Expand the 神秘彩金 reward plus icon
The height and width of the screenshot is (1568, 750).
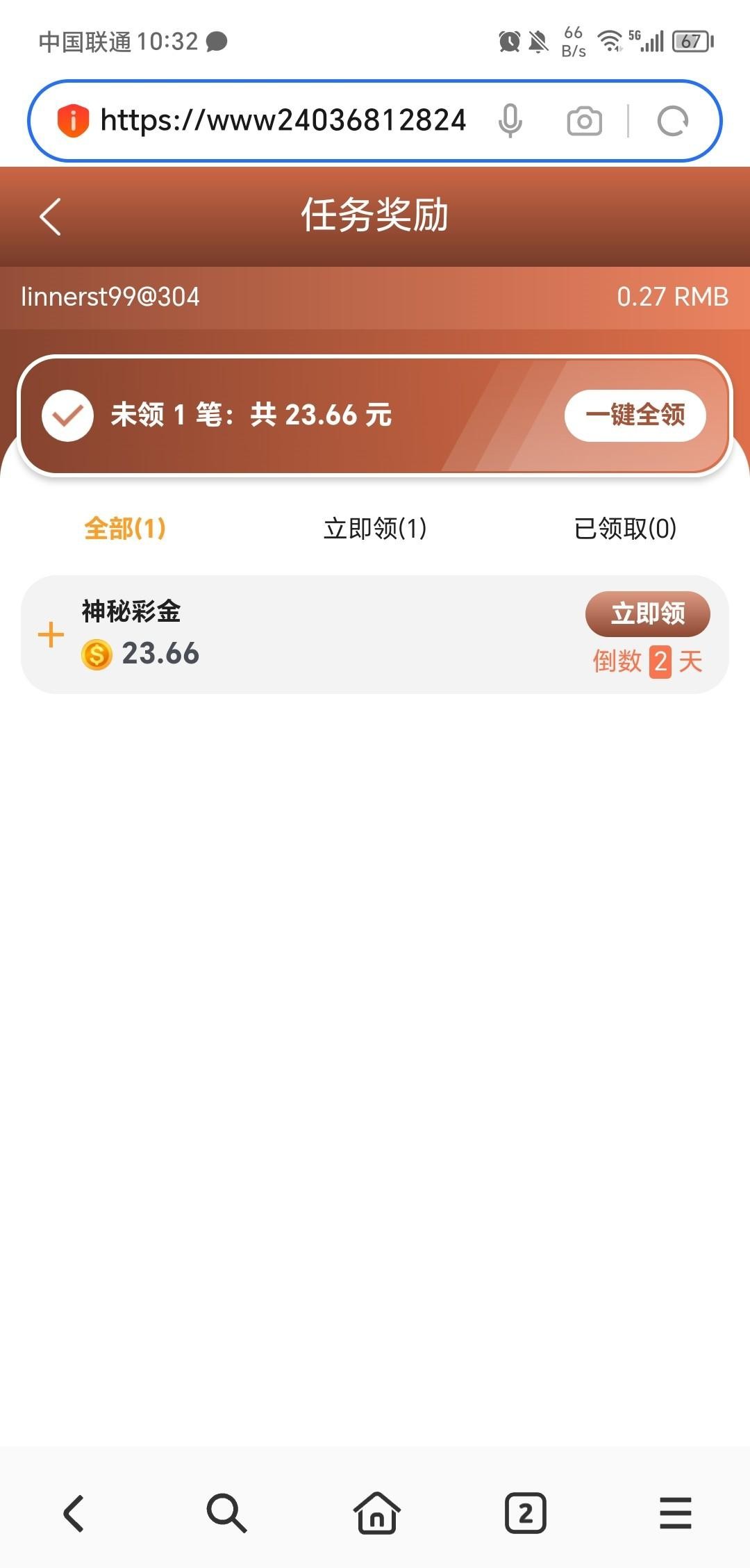pos(51,635)
